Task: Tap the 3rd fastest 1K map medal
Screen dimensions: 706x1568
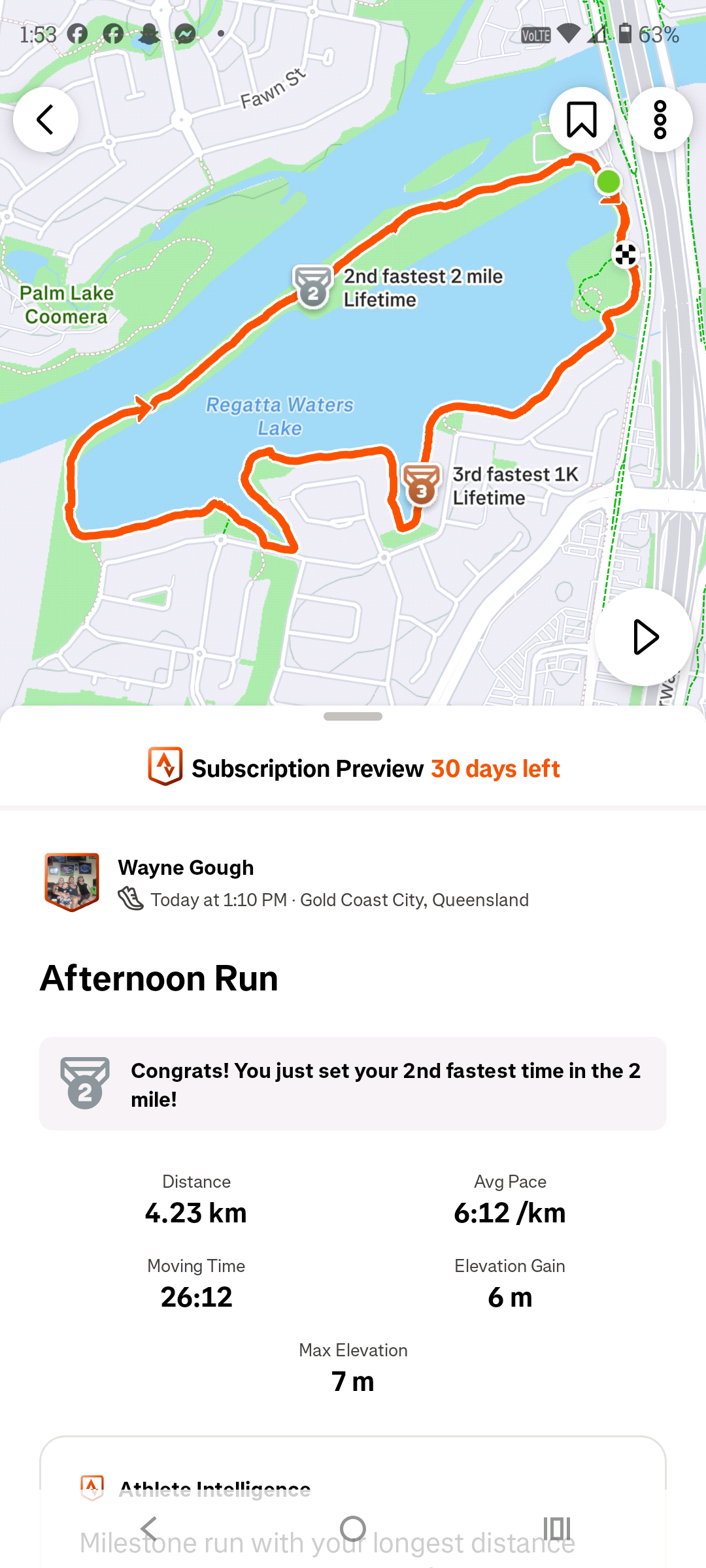Action: [x=422, y=485]
